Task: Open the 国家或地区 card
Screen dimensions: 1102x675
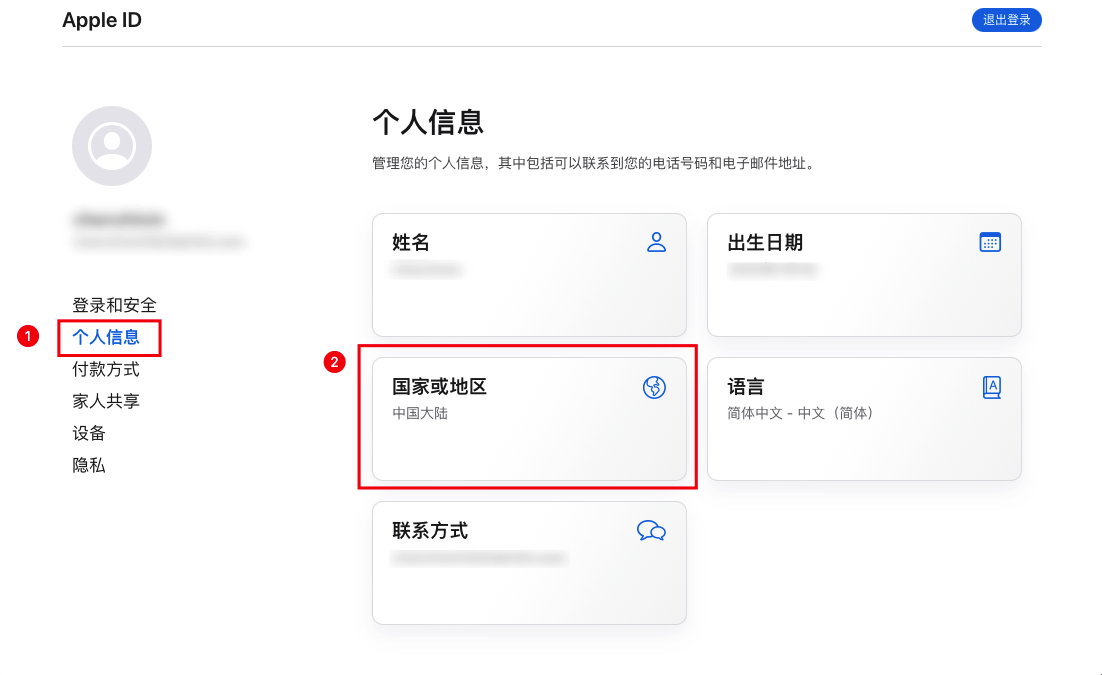Action: (529, 419)
